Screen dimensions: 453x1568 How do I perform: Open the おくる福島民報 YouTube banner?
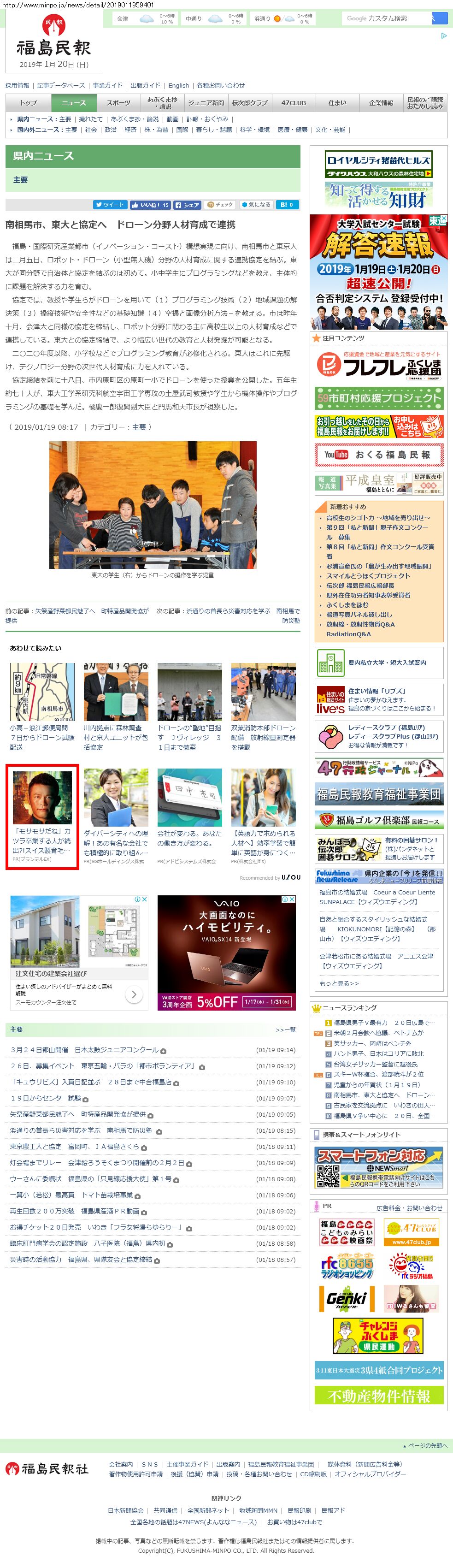(379, 455)
